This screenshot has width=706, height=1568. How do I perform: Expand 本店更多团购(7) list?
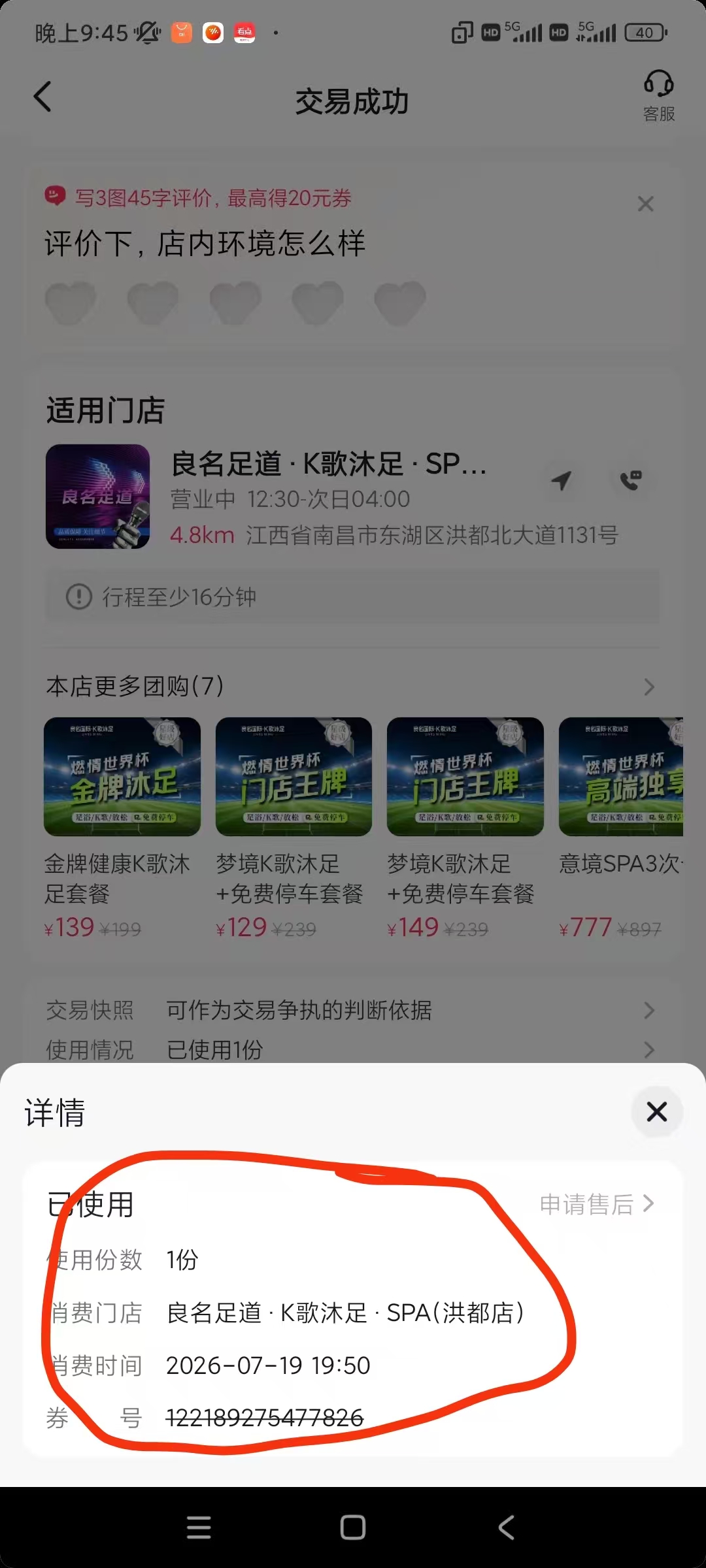pos(352,686)
